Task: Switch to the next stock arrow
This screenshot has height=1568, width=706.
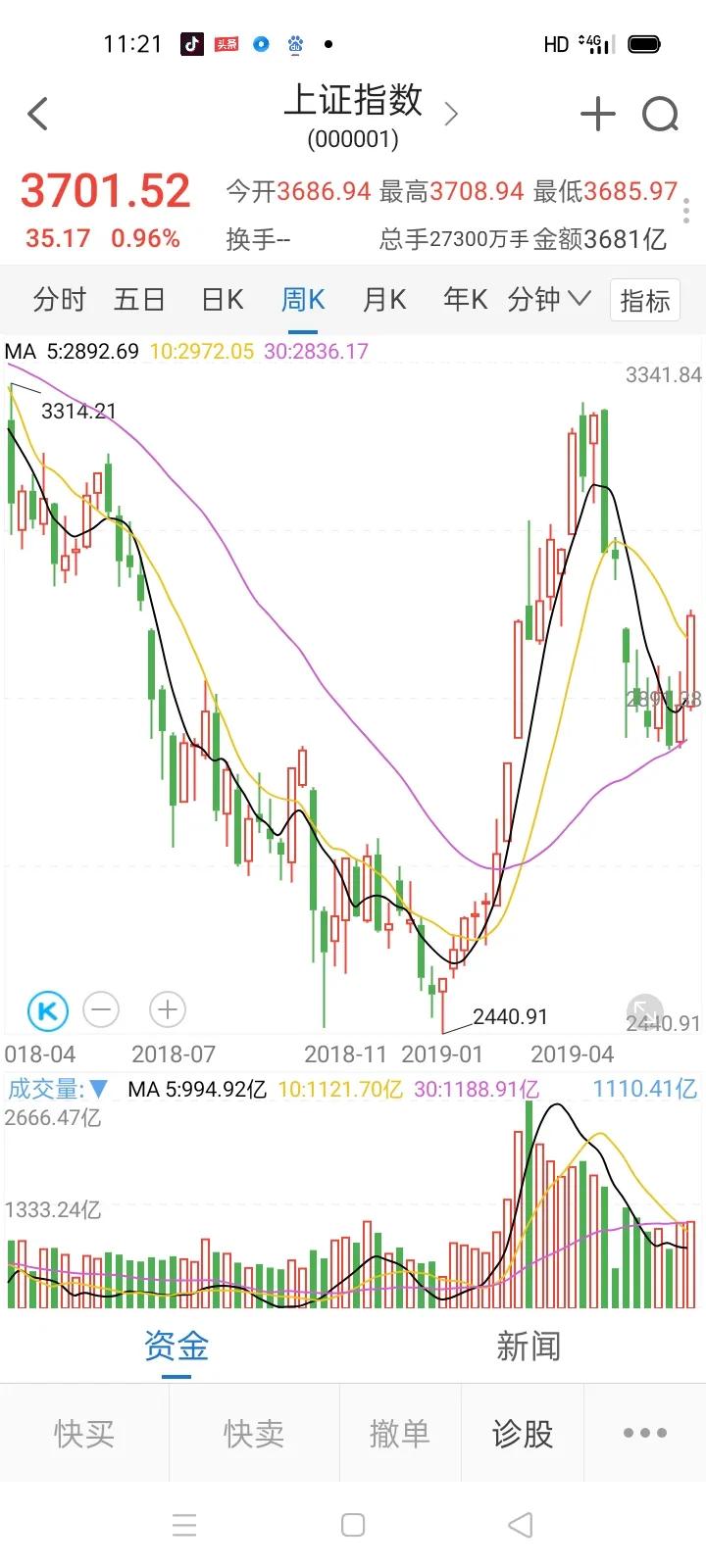Action: (x=451, y=115)
